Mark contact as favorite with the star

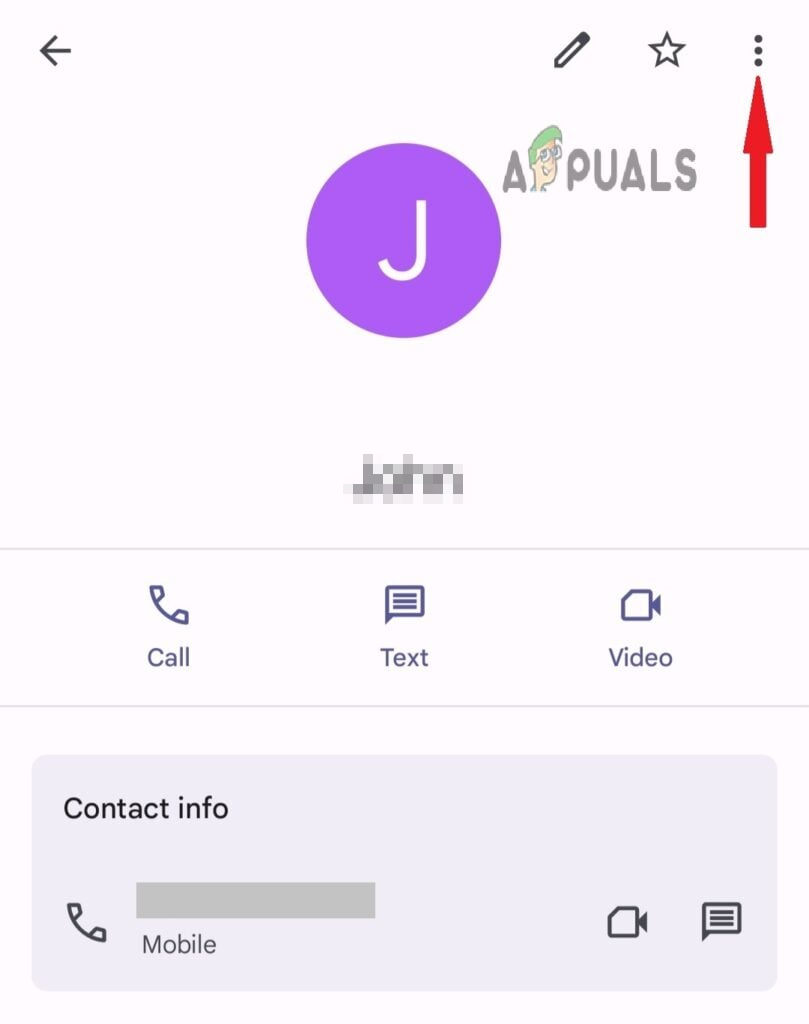666,50
